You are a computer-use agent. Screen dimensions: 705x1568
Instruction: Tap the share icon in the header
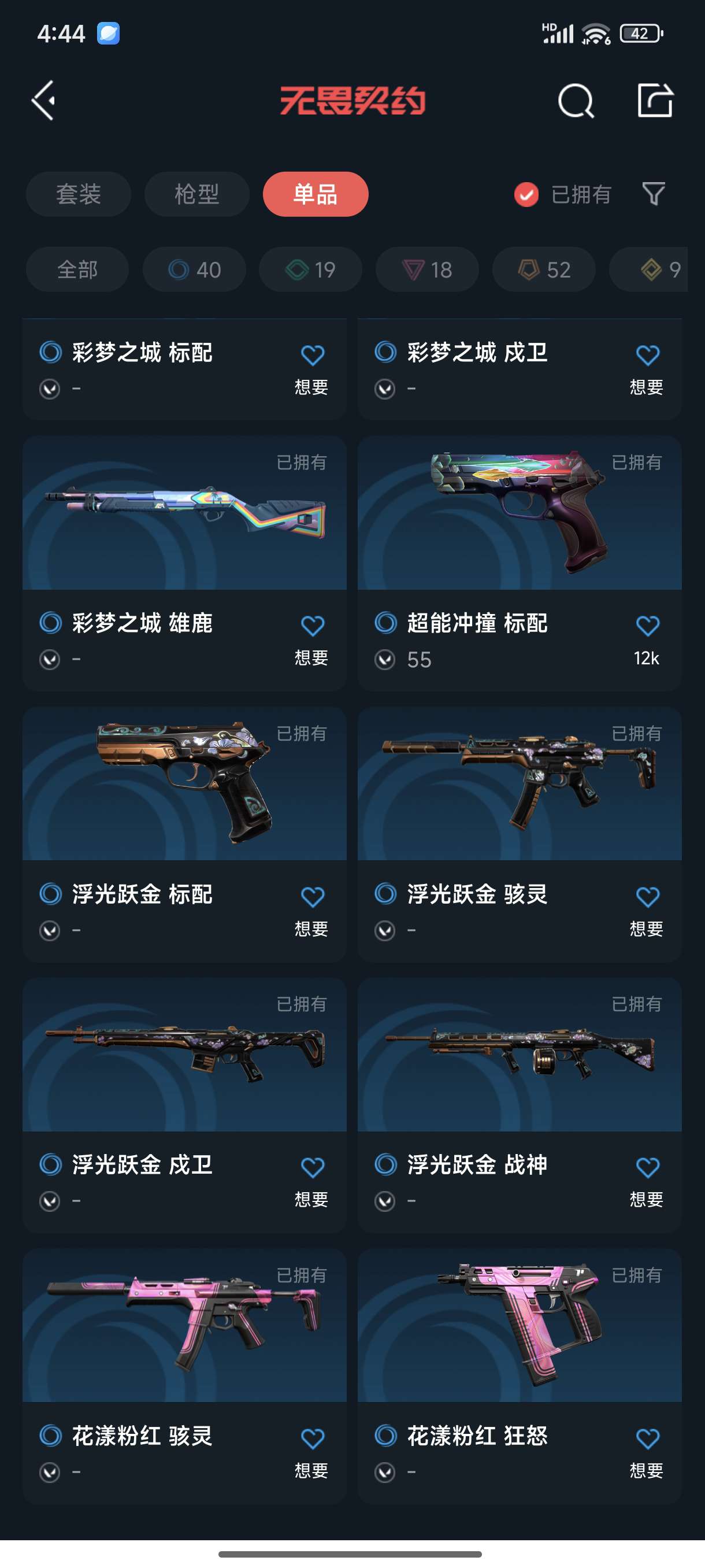(x=655, y=100)
